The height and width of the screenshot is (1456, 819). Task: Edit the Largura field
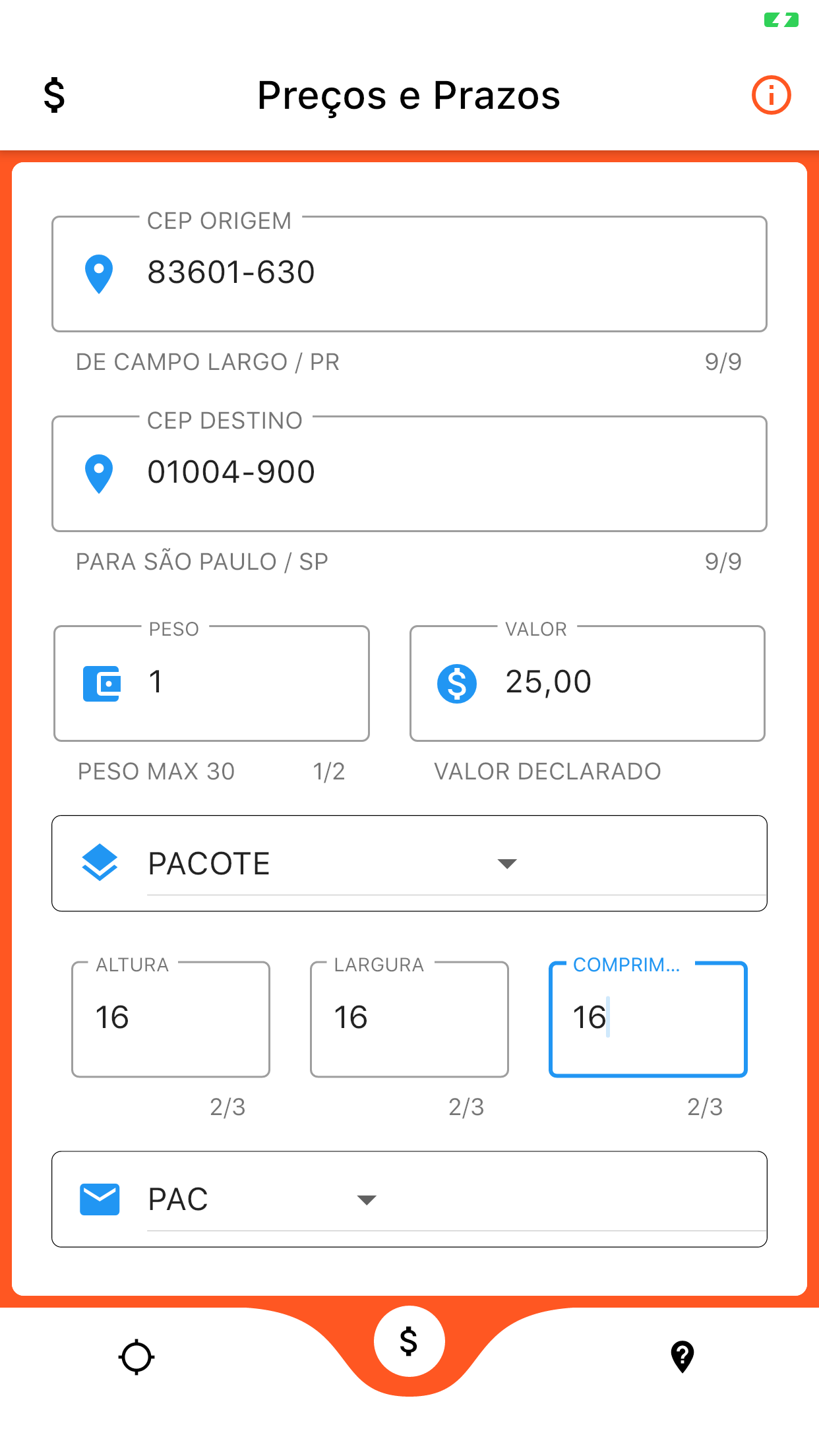[409, 1019]
